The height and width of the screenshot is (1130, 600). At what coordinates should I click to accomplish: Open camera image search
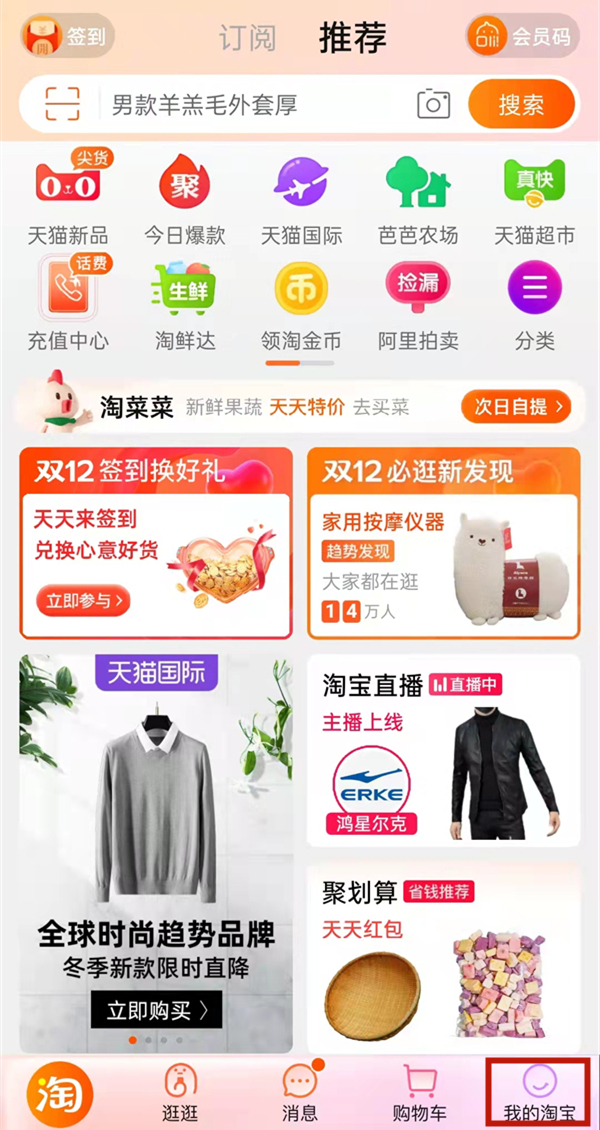(x=433, y=104)
